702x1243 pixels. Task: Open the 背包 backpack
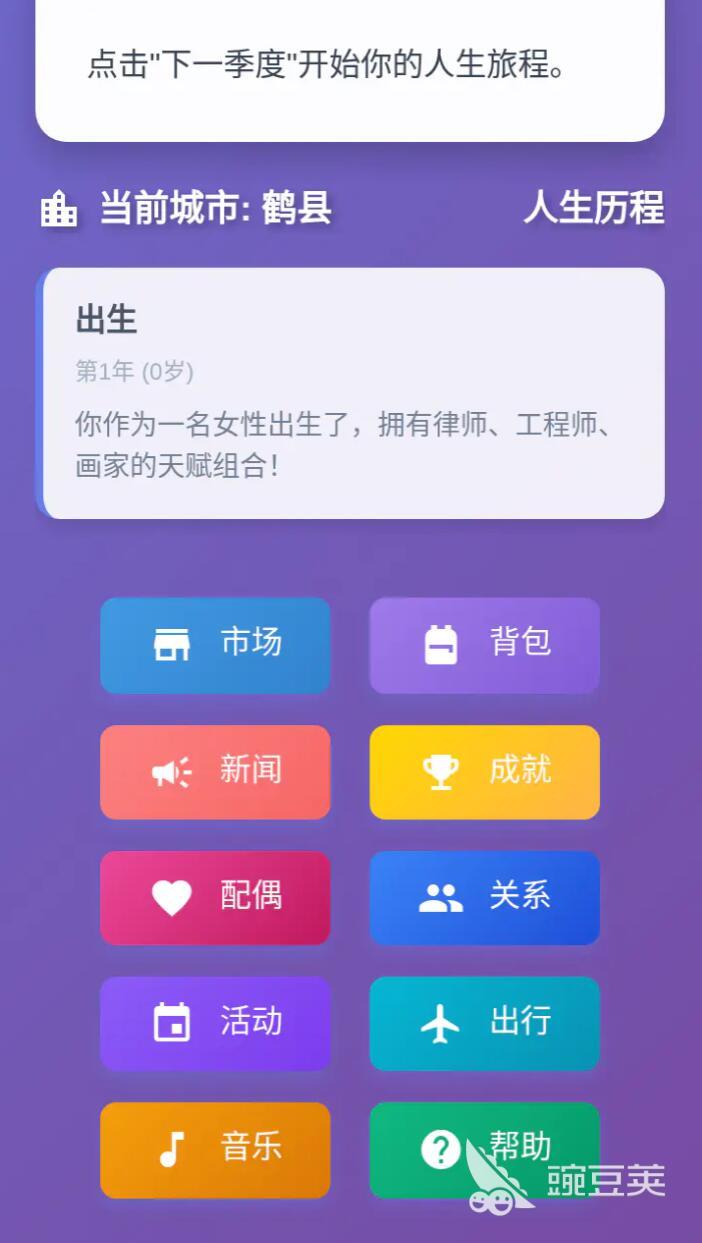(x=485, y=645)
